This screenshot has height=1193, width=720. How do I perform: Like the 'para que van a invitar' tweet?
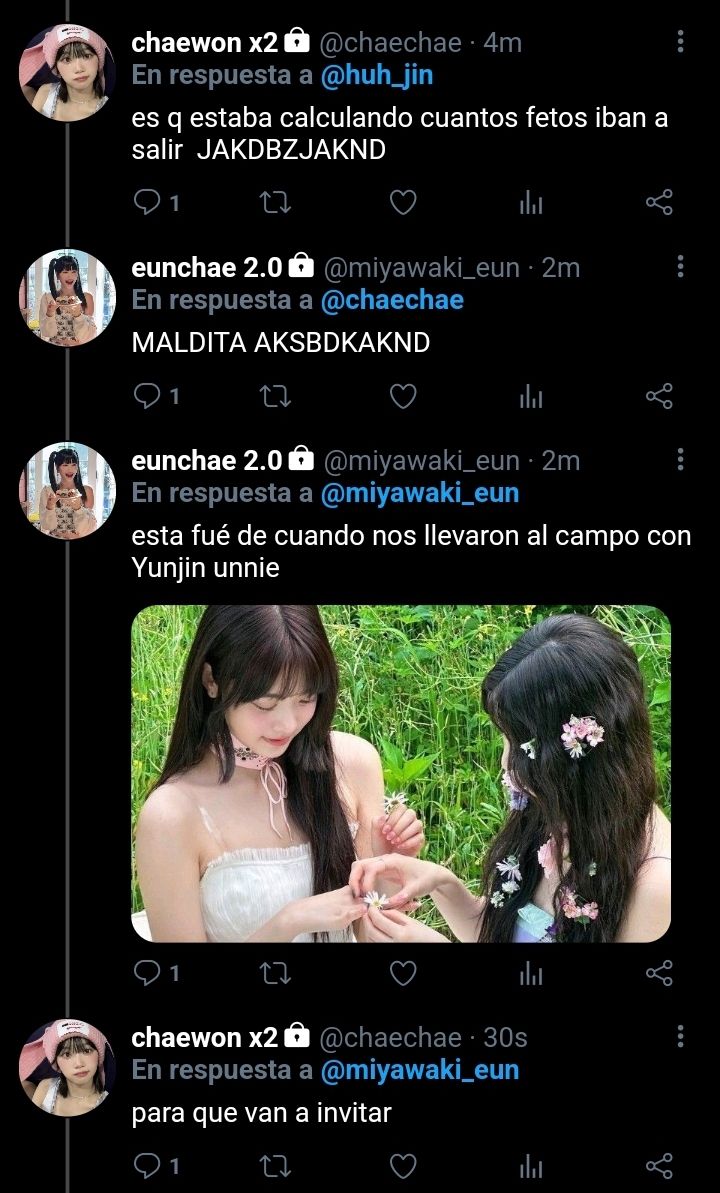pyautogui.click(x=402, y=1166)
